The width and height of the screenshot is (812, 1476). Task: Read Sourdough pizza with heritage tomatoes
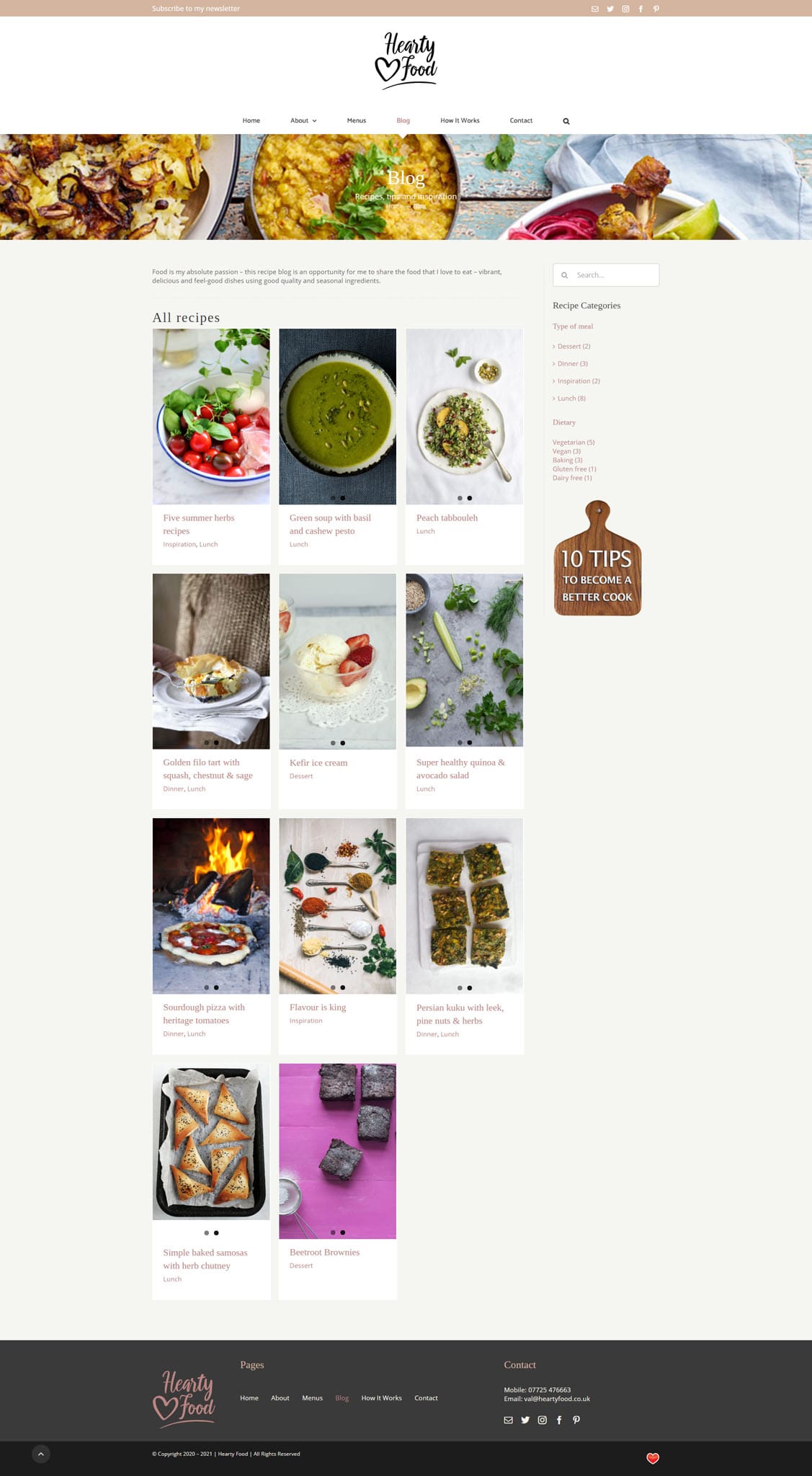pyautogui.click(x=204, y=1013)
